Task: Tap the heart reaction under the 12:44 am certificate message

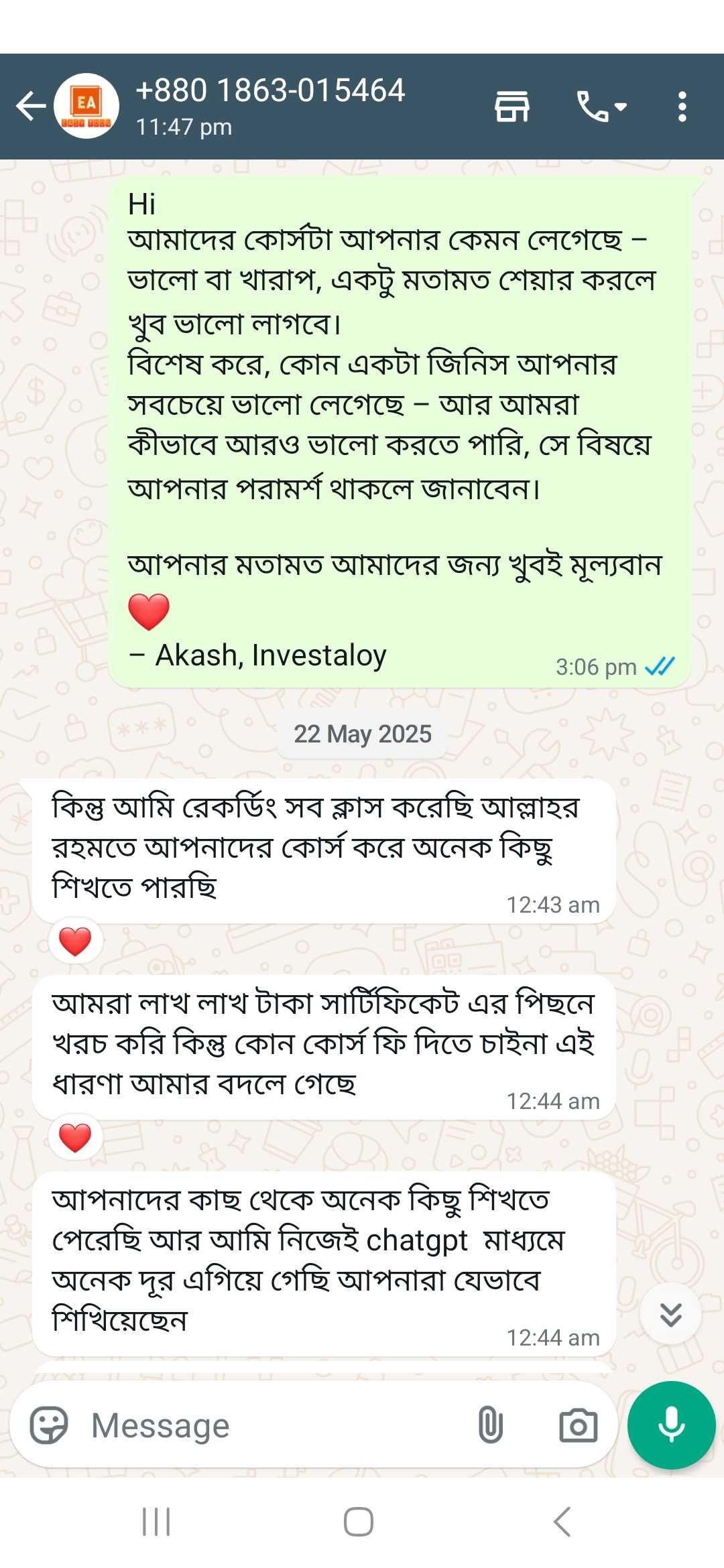Action: (75, 1137)
